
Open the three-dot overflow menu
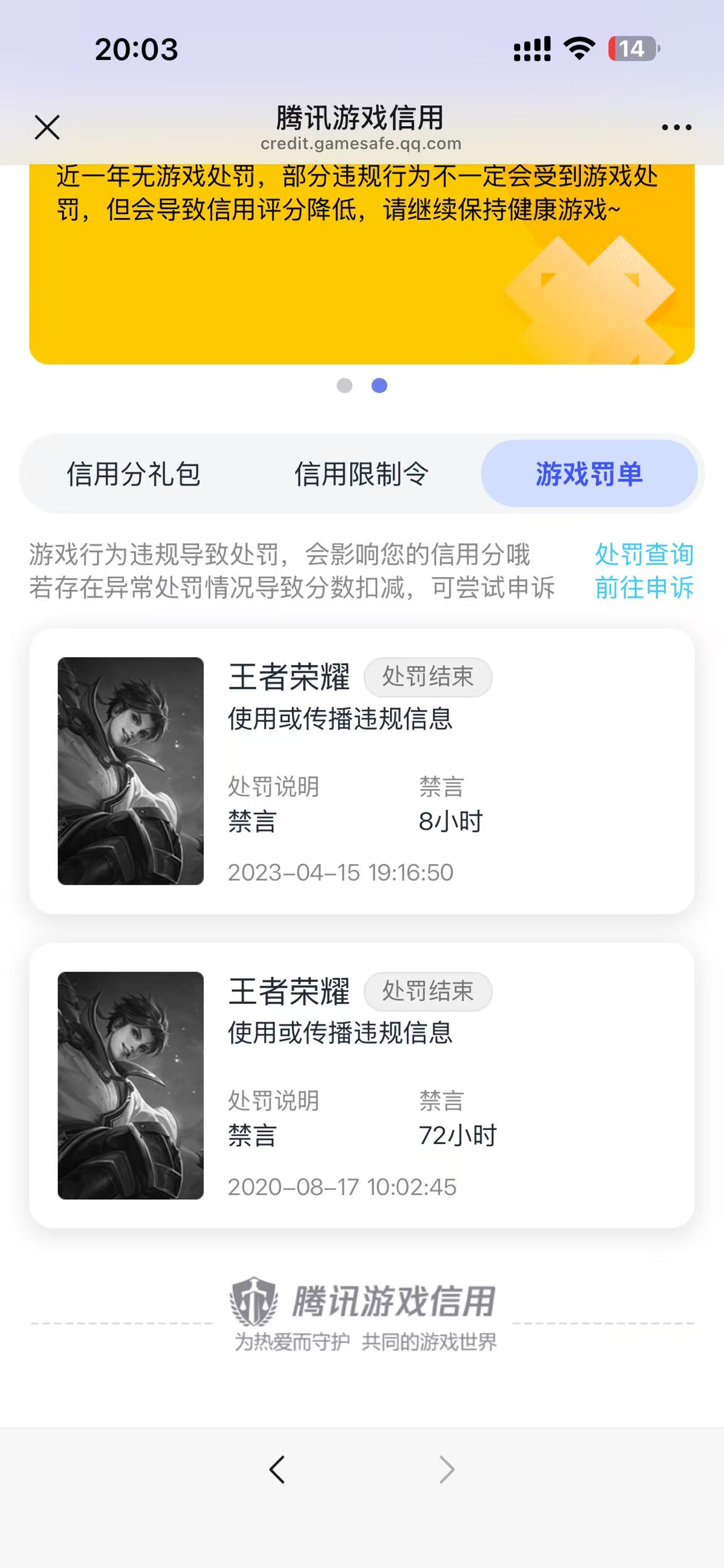676,128
